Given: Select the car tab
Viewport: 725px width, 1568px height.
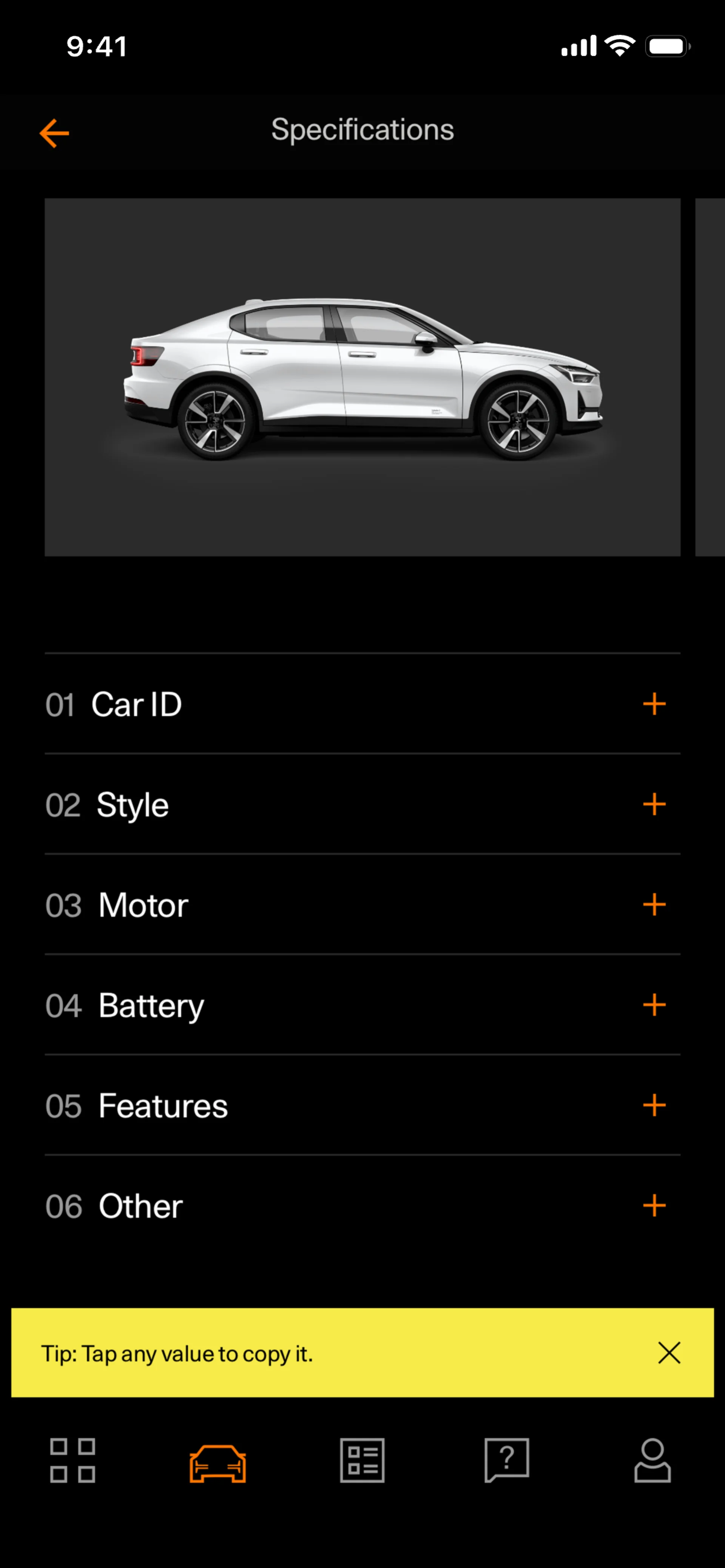Looking at the screenshot, I should pyautogui.click(x=217, y=1463).
